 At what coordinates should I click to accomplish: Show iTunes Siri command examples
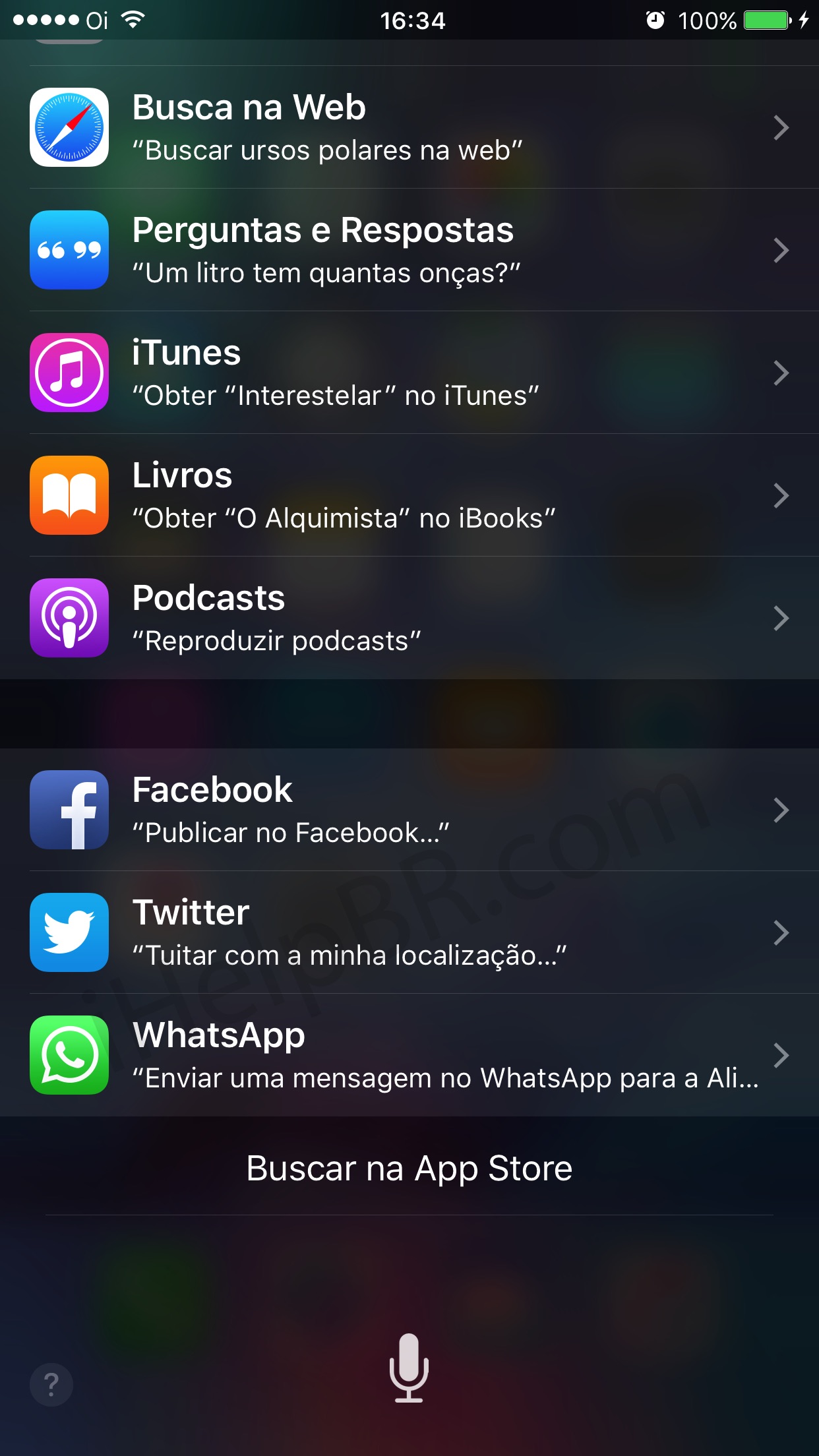(x=409, y=373)
